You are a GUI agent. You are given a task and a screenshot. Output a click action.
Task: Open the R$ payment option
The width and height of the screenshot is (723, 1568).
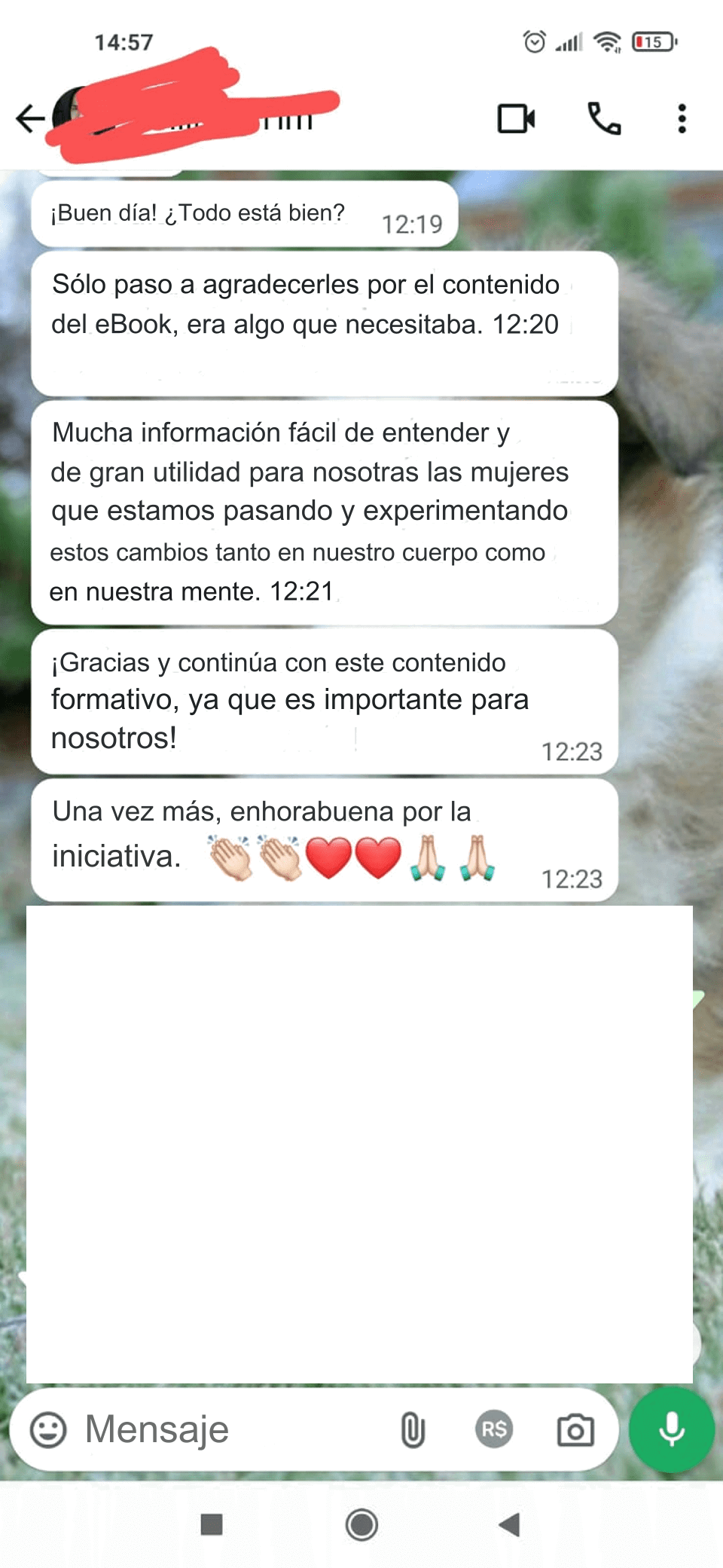pos(494,1429)
